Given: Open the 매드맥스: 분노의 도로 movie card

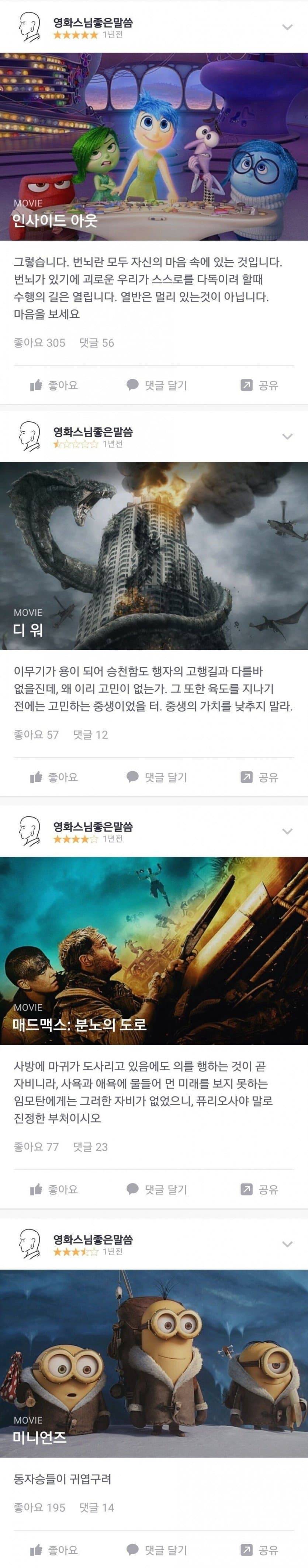Looking at the screenshot, I should [154, 951].
